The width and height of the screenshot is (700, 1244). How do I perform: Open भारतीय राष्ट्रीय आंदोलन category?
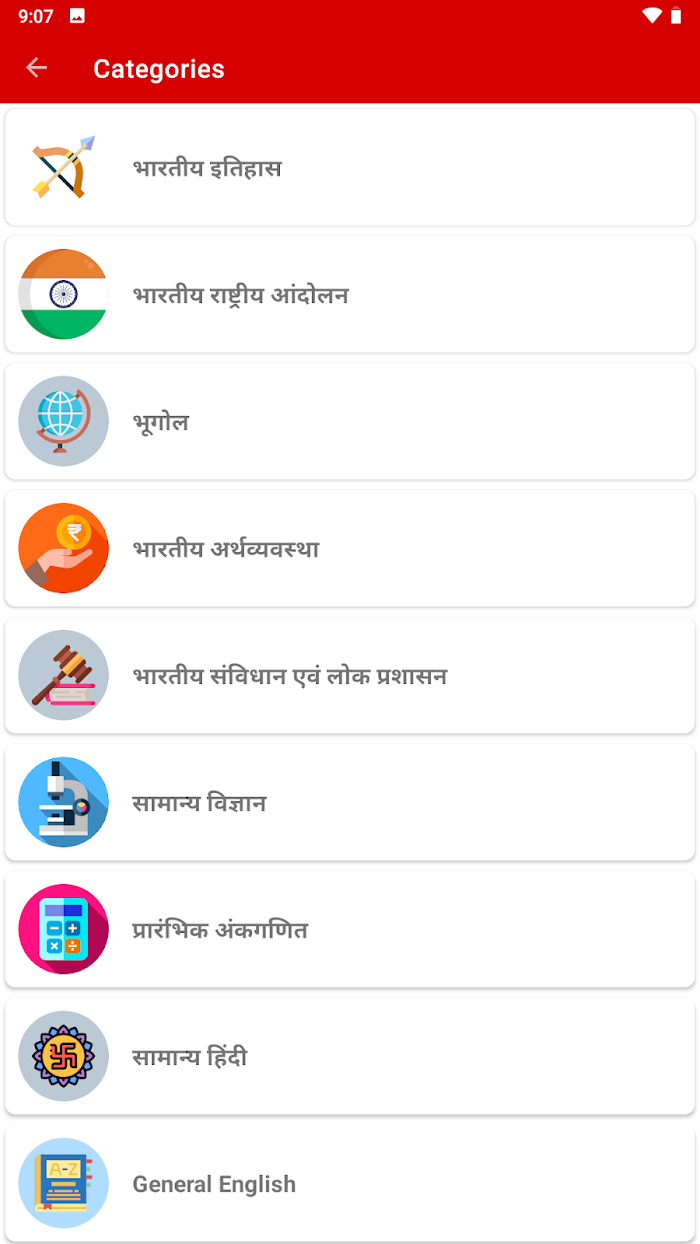pyautogui.click(x=350, y=295)
